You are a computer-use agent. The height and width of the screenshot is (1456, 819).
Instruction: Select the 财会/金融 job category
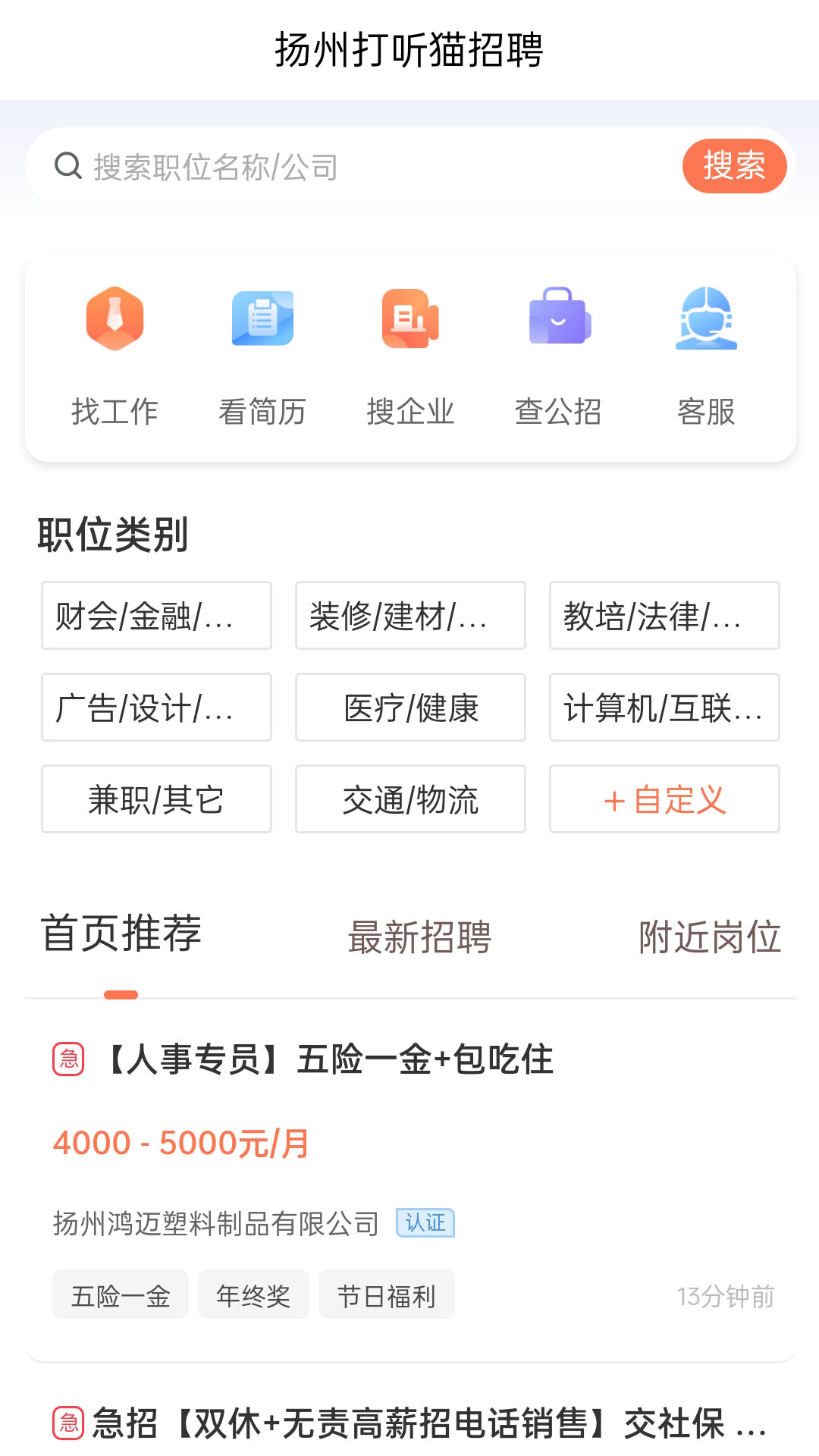(x=156, y=616)
